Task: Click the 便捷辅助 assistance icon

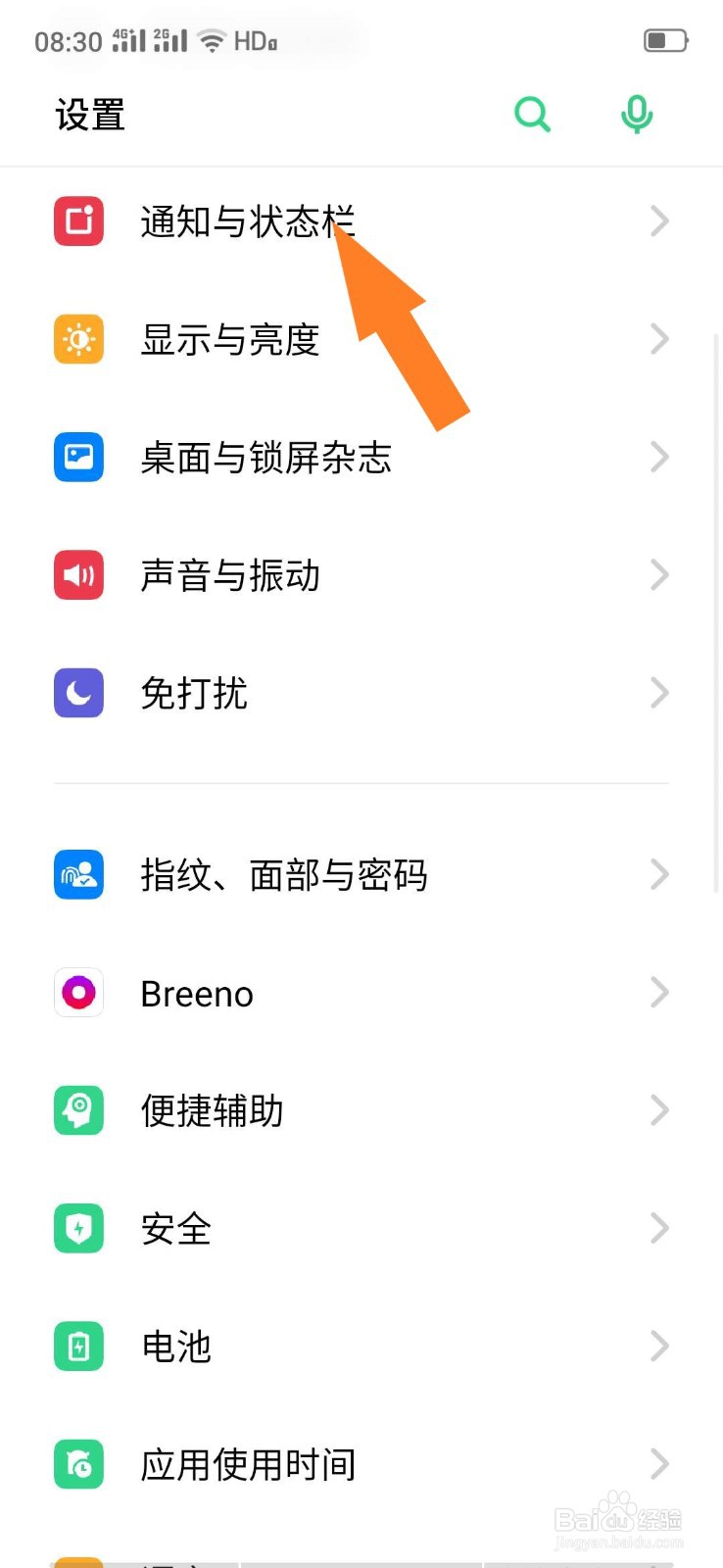Action: [77, 1110]
